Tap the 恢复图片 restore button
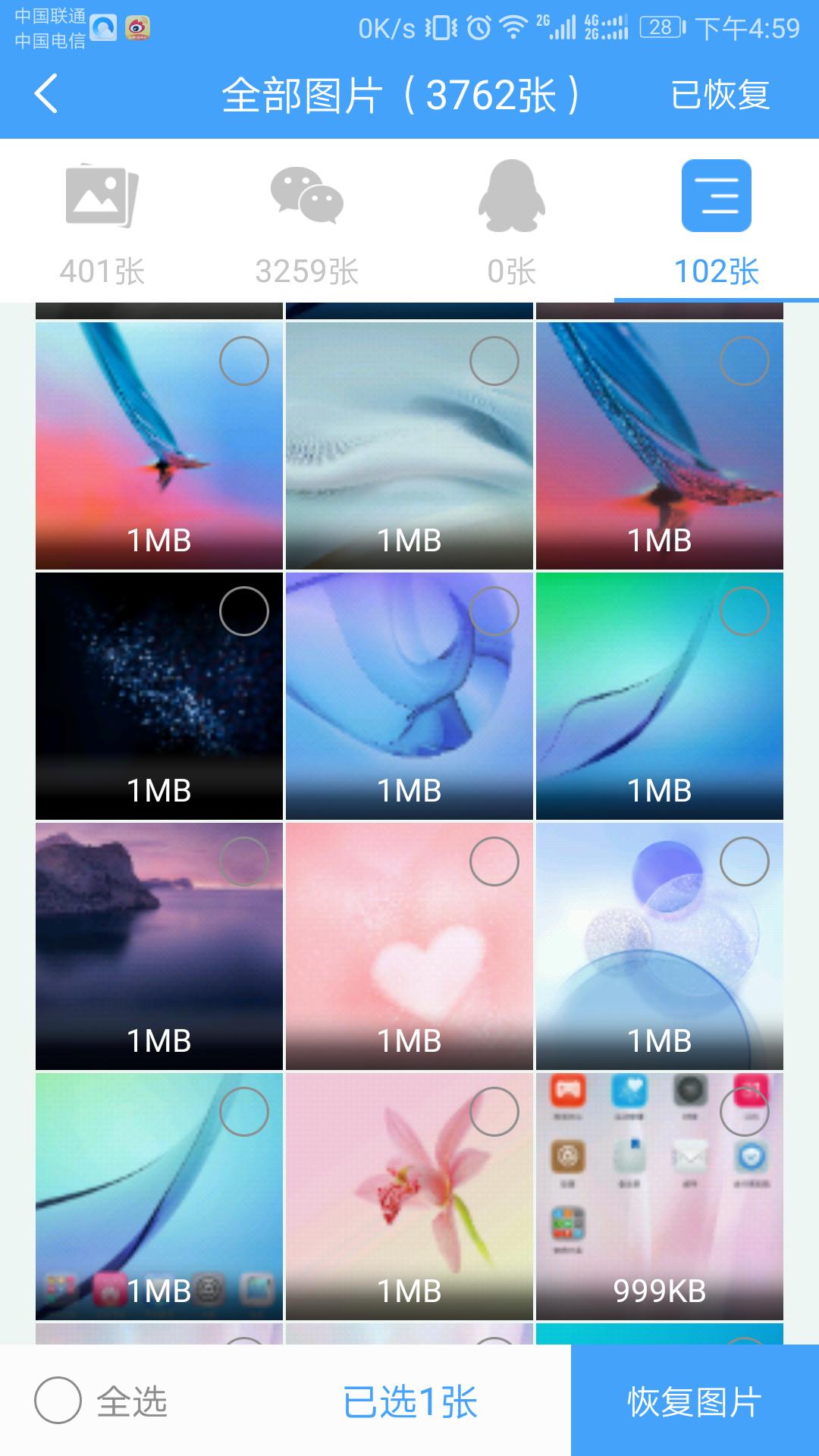819x1456 pixels. pyautogui.click(x=695, y=1400)
